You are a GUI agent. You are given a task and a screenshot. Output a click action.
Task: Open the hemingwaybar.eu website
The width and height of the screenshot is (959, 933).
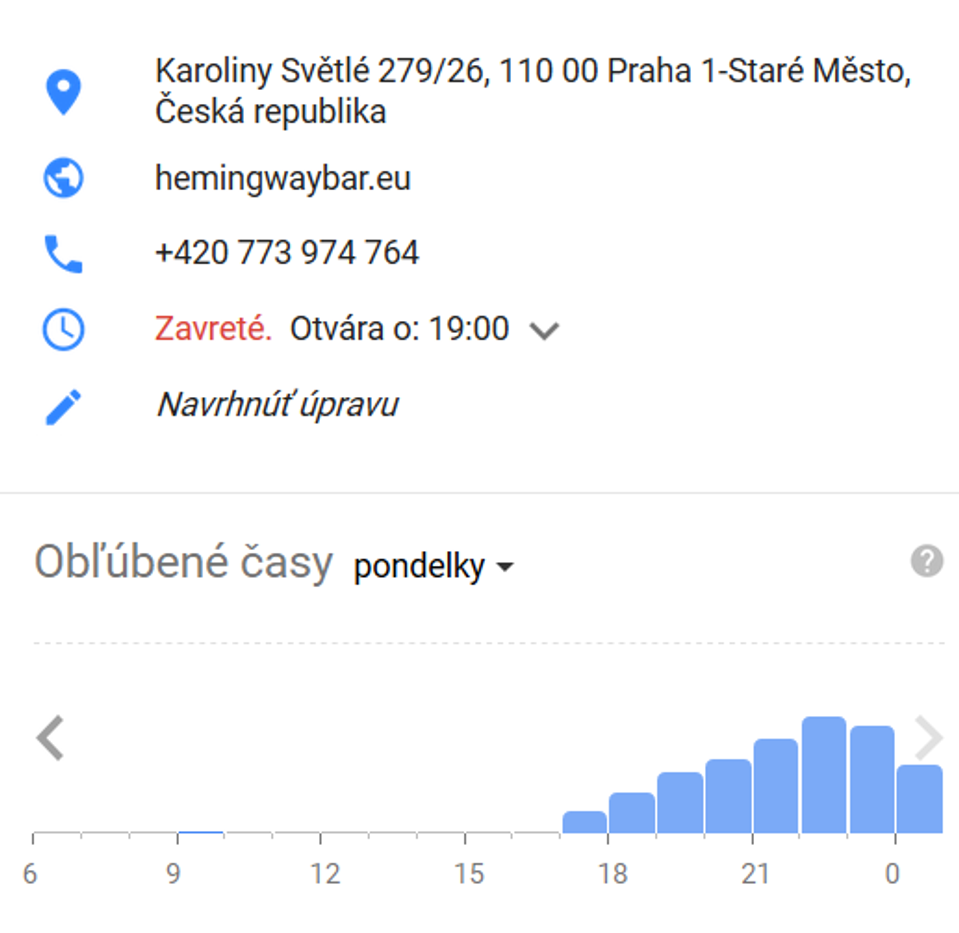click(x=282, y=179)
